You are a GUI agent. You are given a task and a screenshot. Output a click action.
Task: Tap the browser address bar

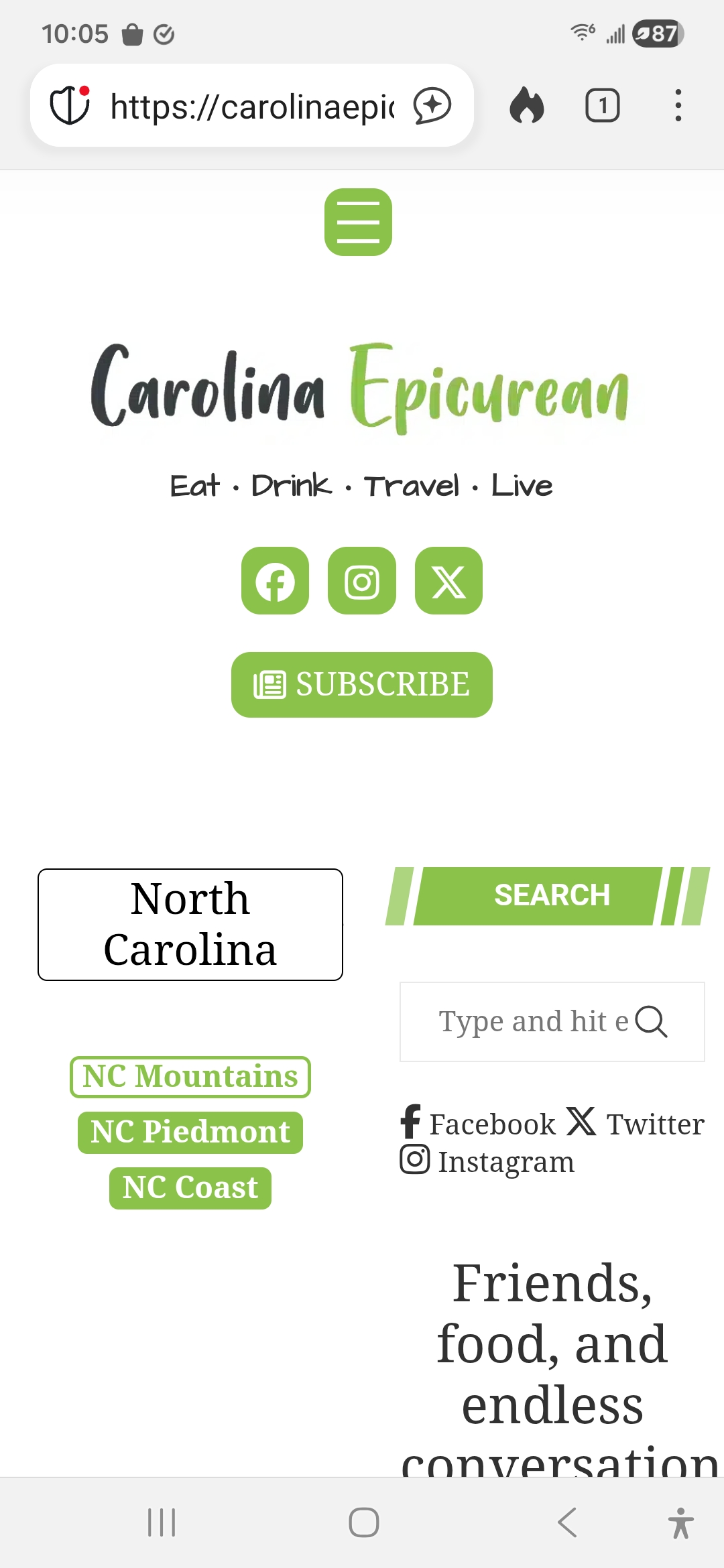[x=252, y=107]
